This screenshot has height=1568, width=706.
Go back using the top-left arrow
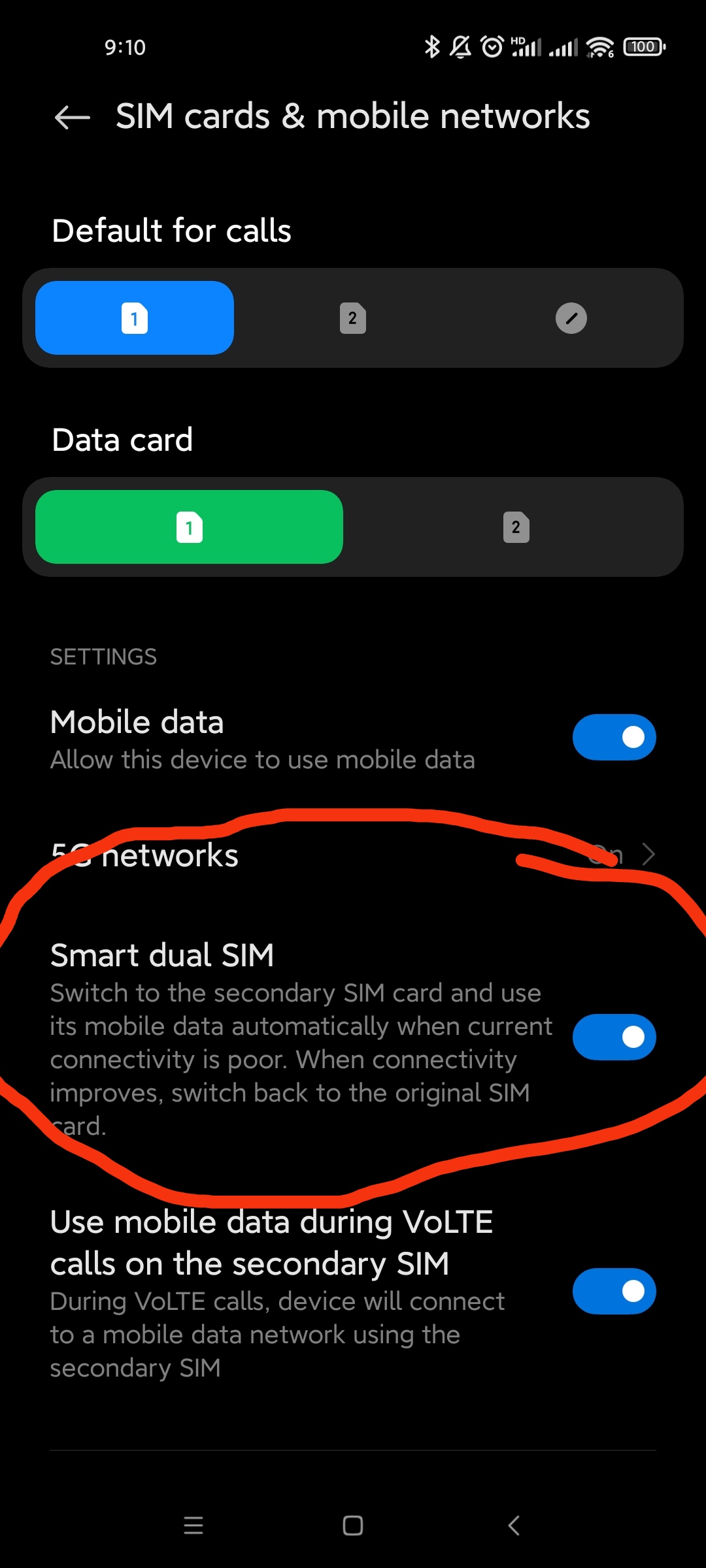pyautogui.click(x=72, y=118)
